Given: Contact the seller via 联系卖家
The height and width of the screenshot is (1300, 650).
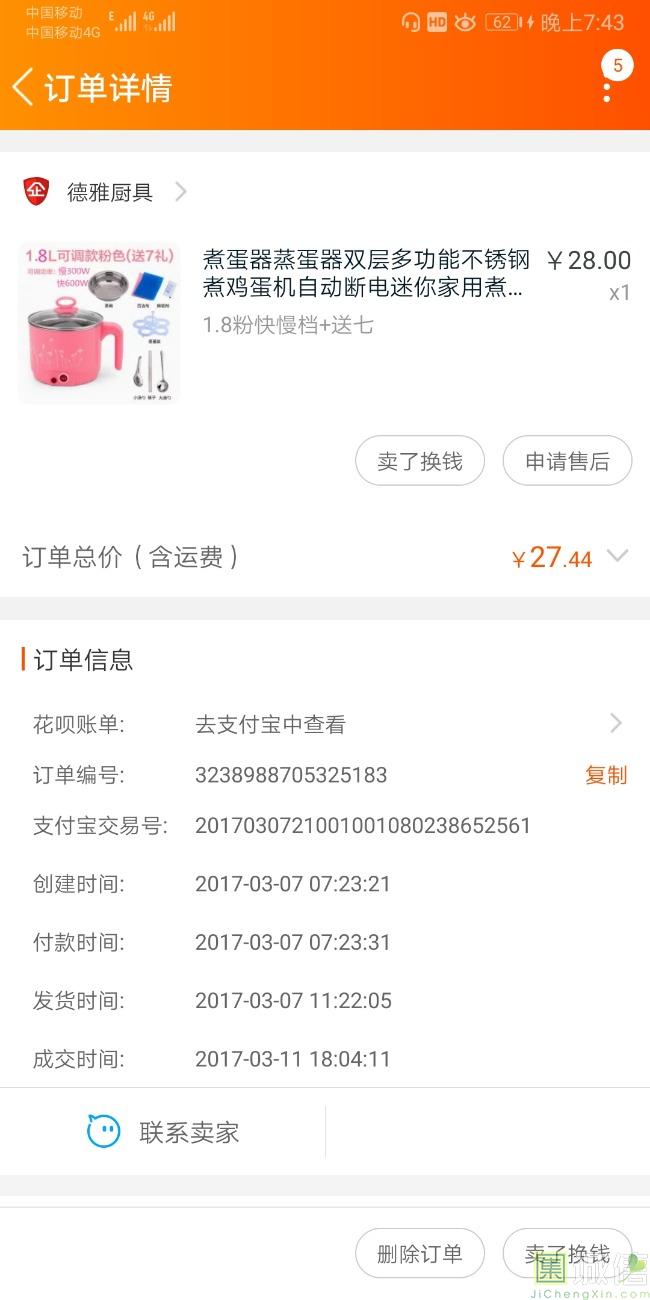Looking at the screenshot, I should pos(163,1132).
